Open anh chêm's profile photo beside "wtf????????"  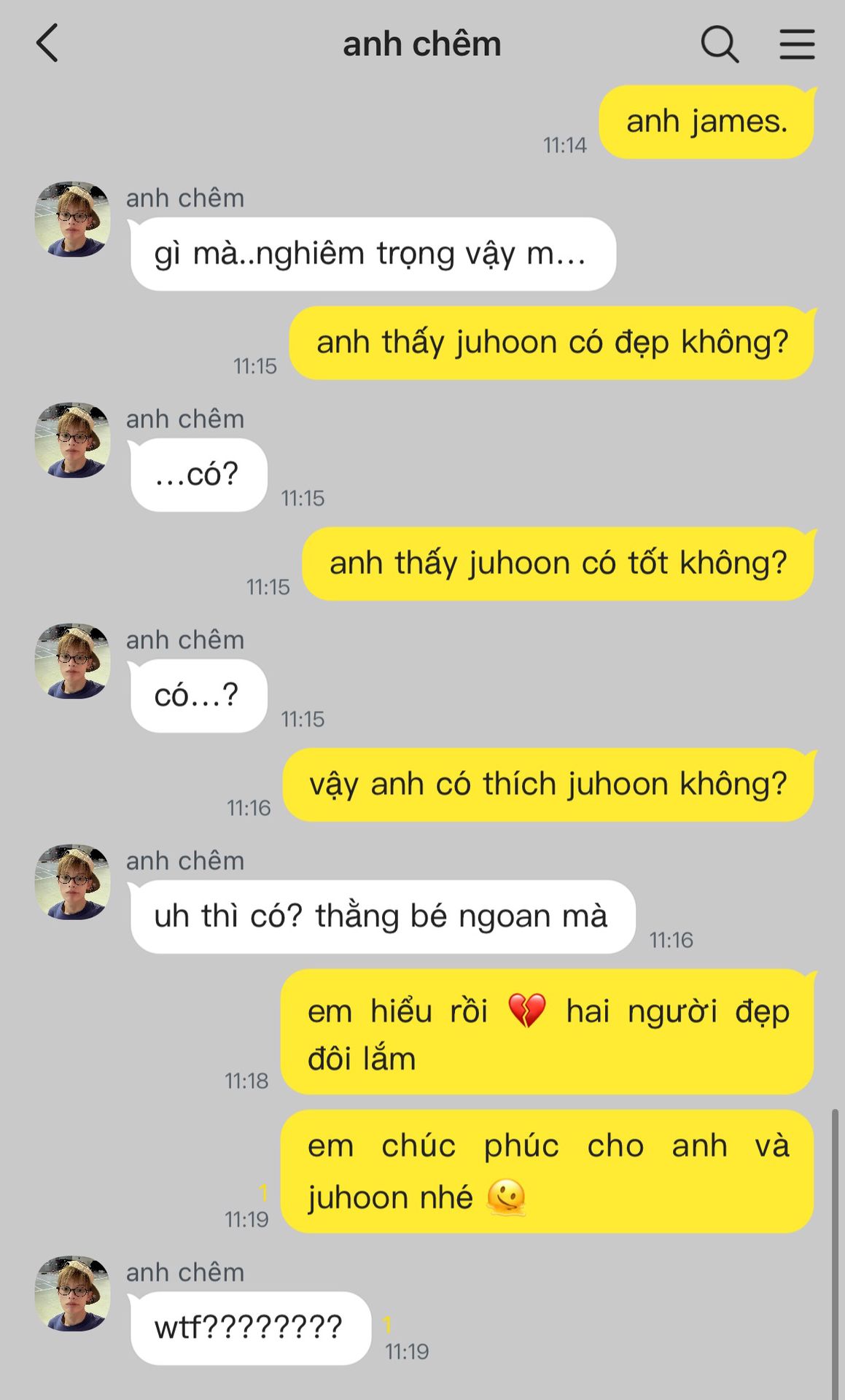click(73, 1294)
